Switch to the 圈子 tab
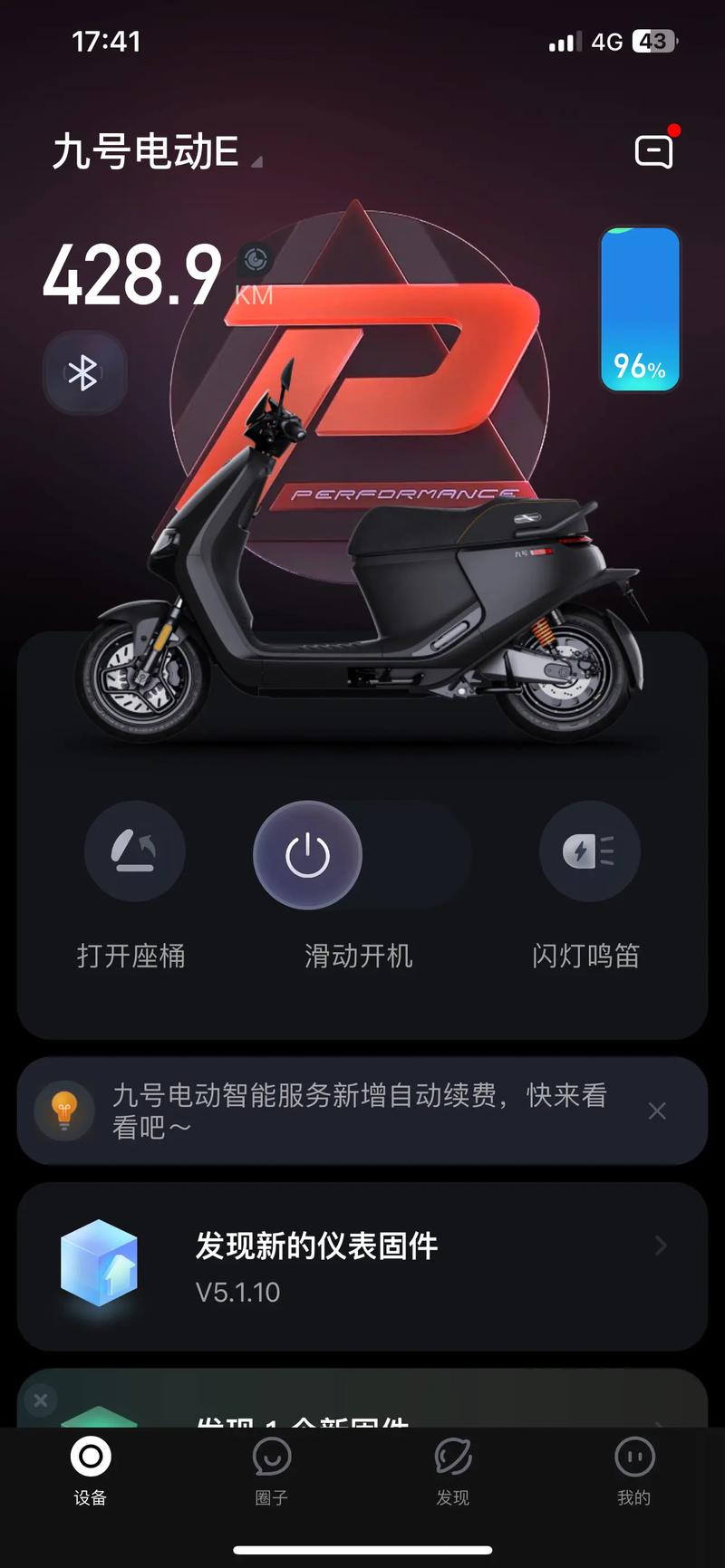 click(271, 1469)
